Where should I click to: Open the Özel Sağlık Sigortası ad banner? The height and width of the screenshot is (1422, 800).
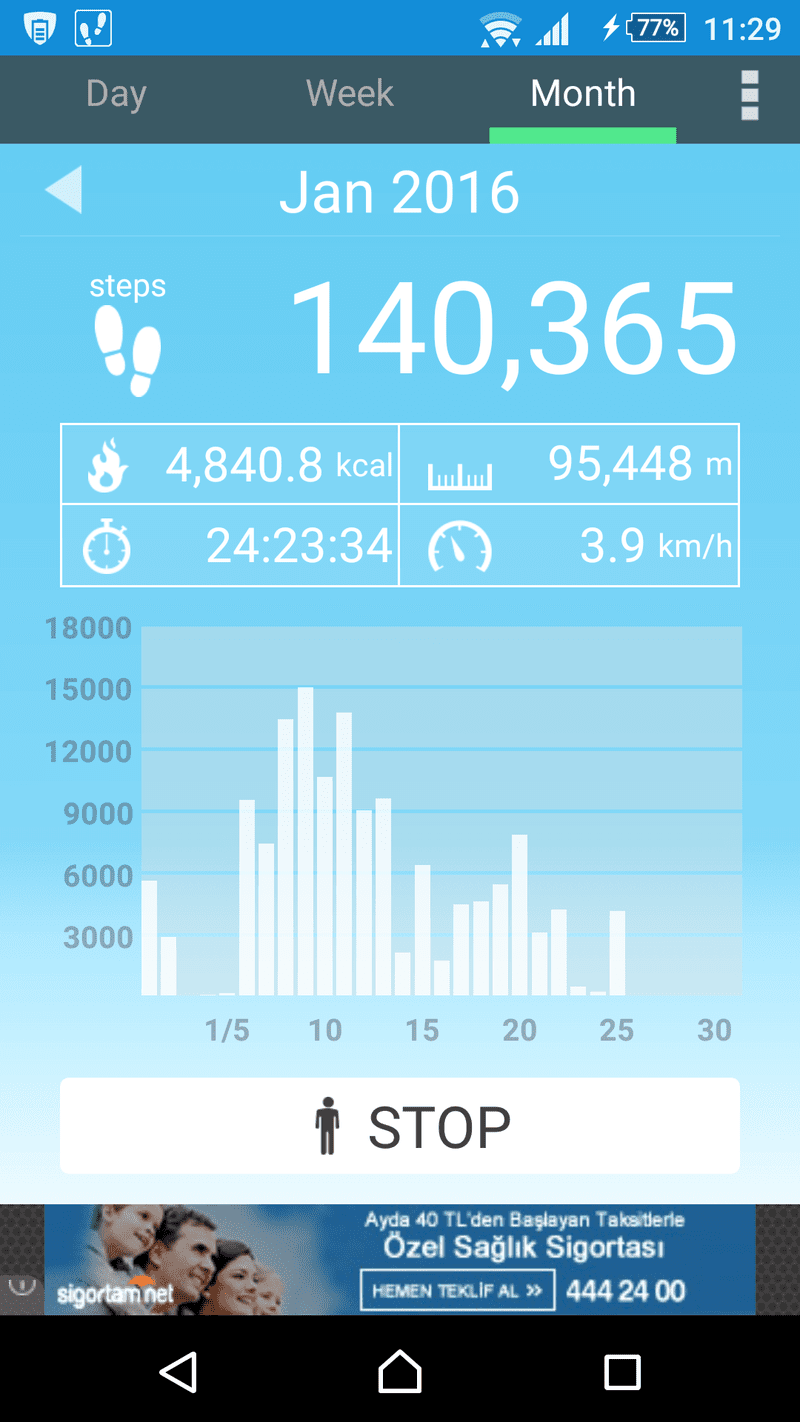(400, 1260)
